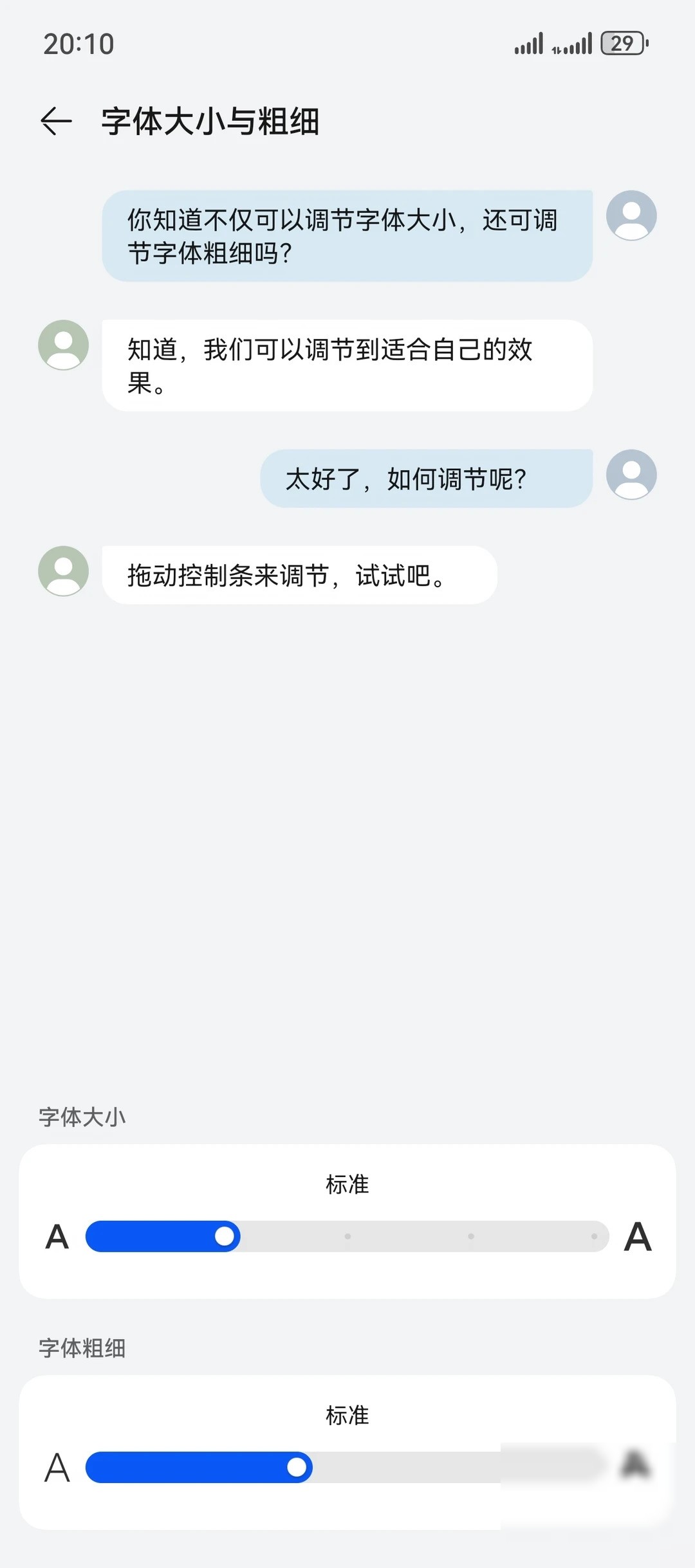
Task: Go back from 字体大小与粗细 page
Action: (56, 121)
